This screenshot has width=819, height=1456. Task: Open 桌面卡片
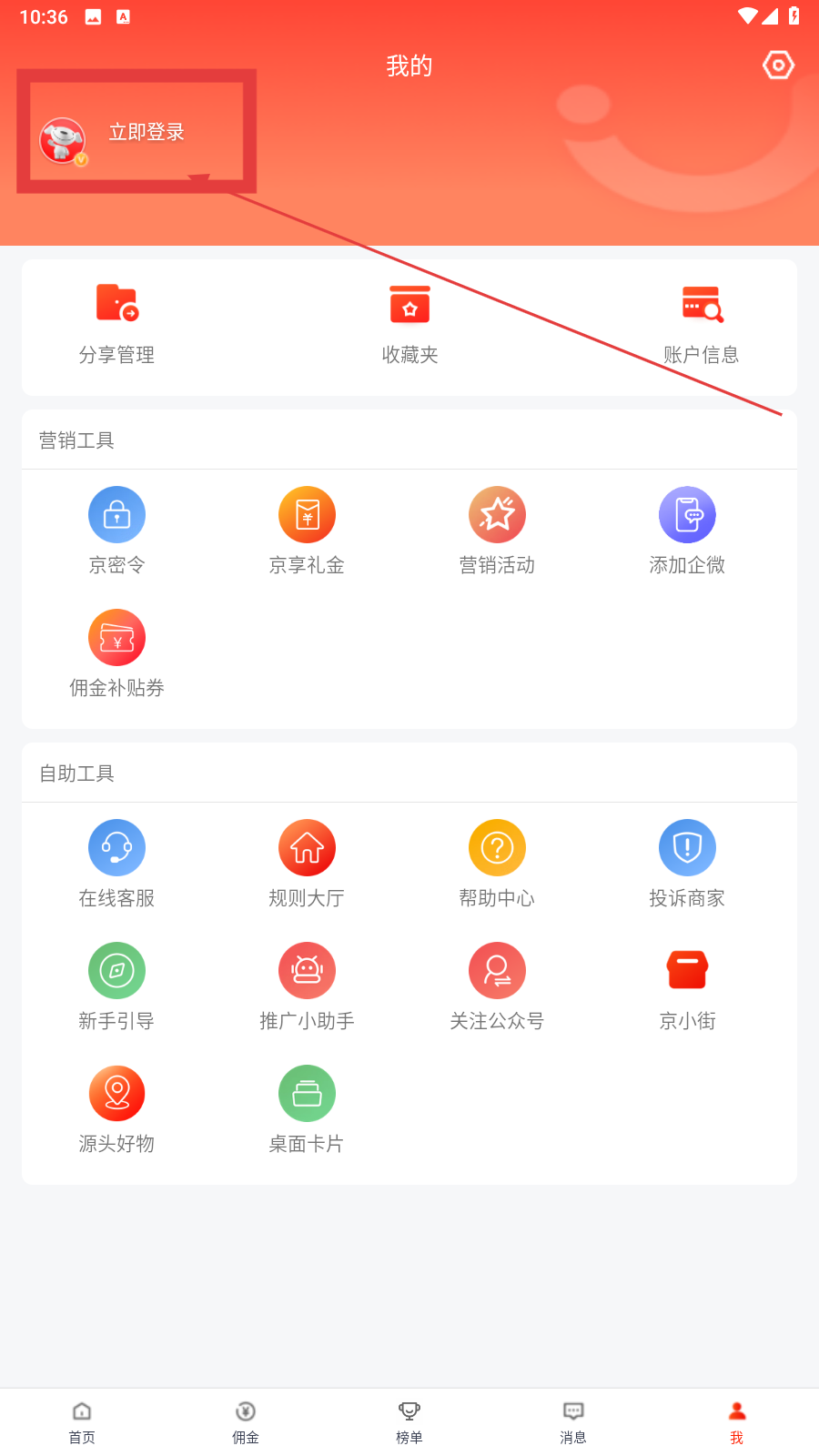tap(307, 1110)
